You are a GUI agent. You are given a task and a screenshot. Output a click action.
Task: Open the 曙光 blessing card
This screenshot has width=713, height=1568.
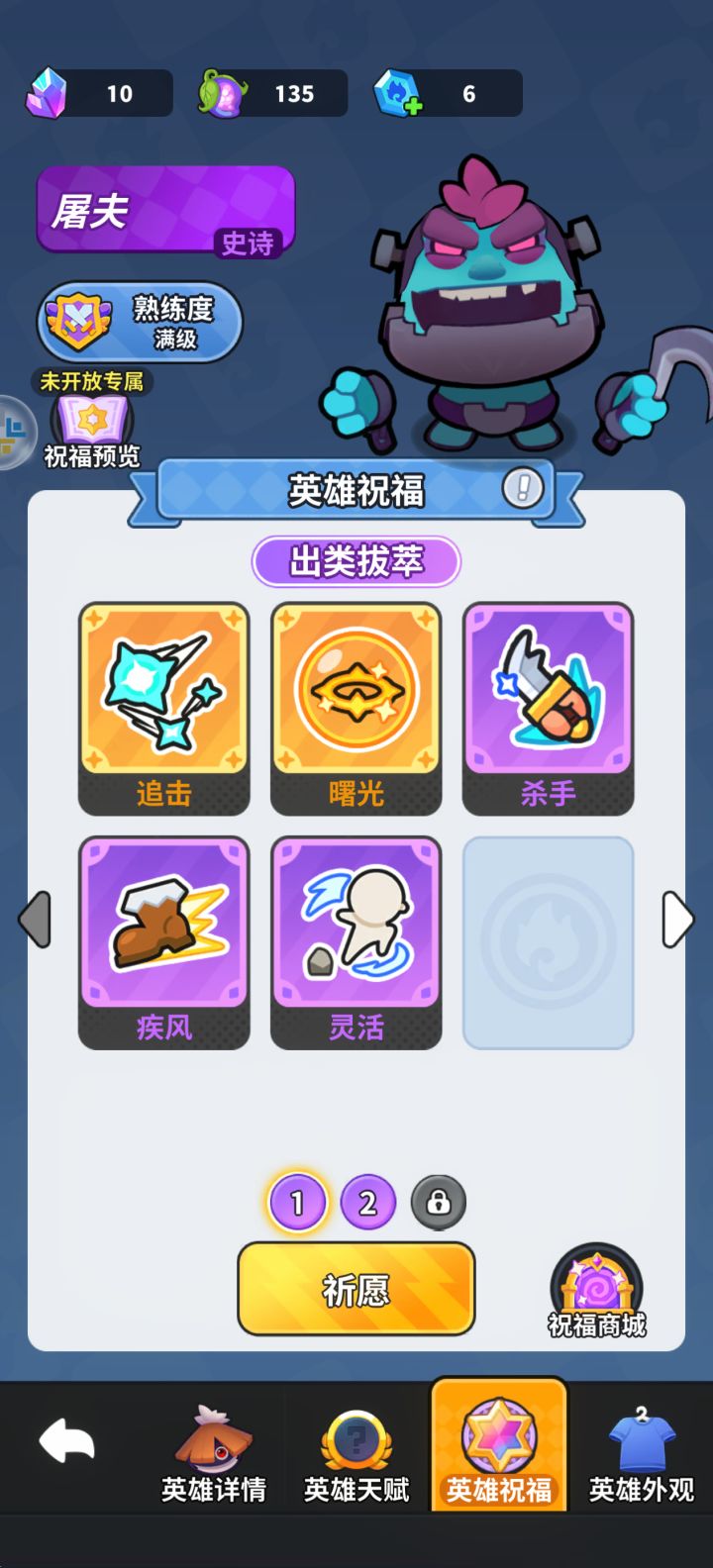356,705
